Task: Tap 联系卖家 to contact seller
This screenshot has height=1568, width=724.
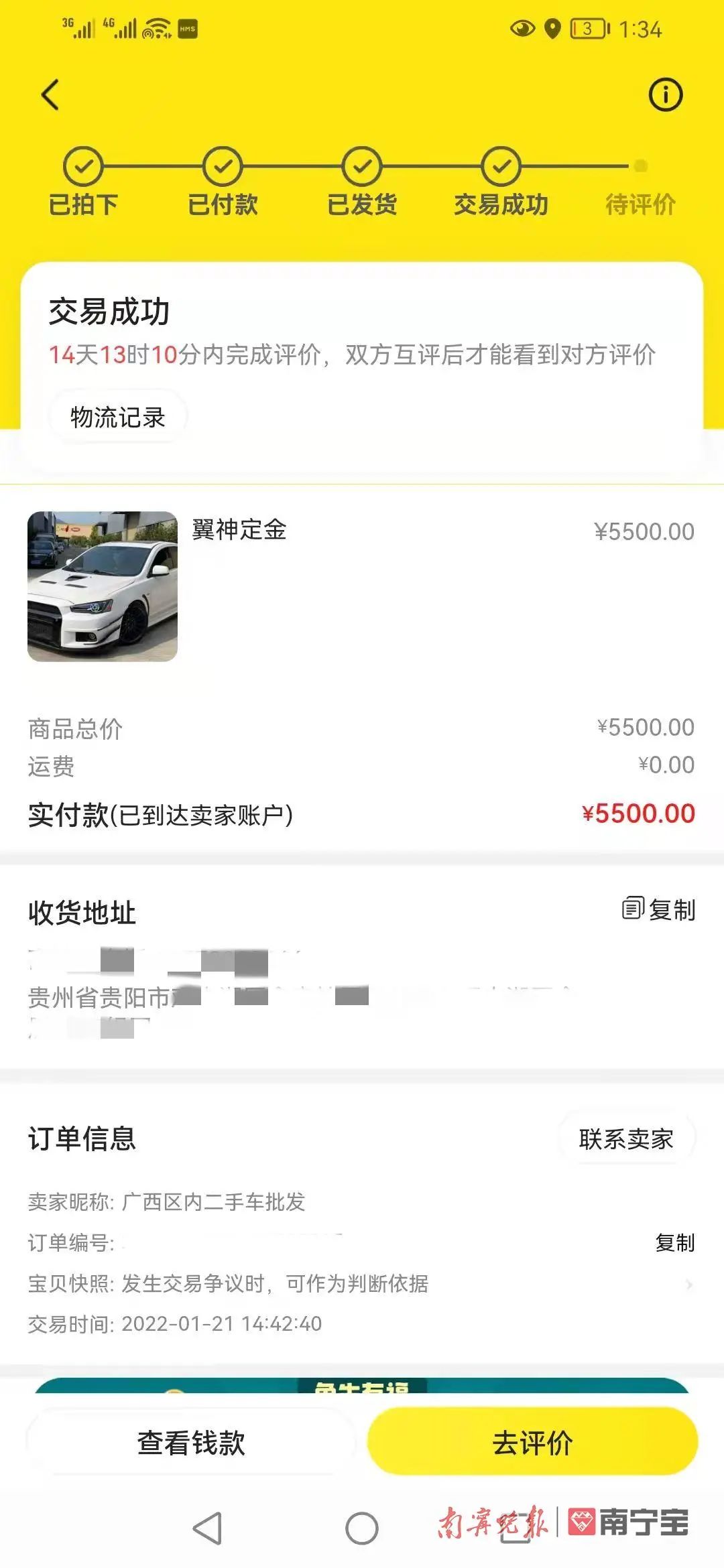Action: click(626, 1139)
